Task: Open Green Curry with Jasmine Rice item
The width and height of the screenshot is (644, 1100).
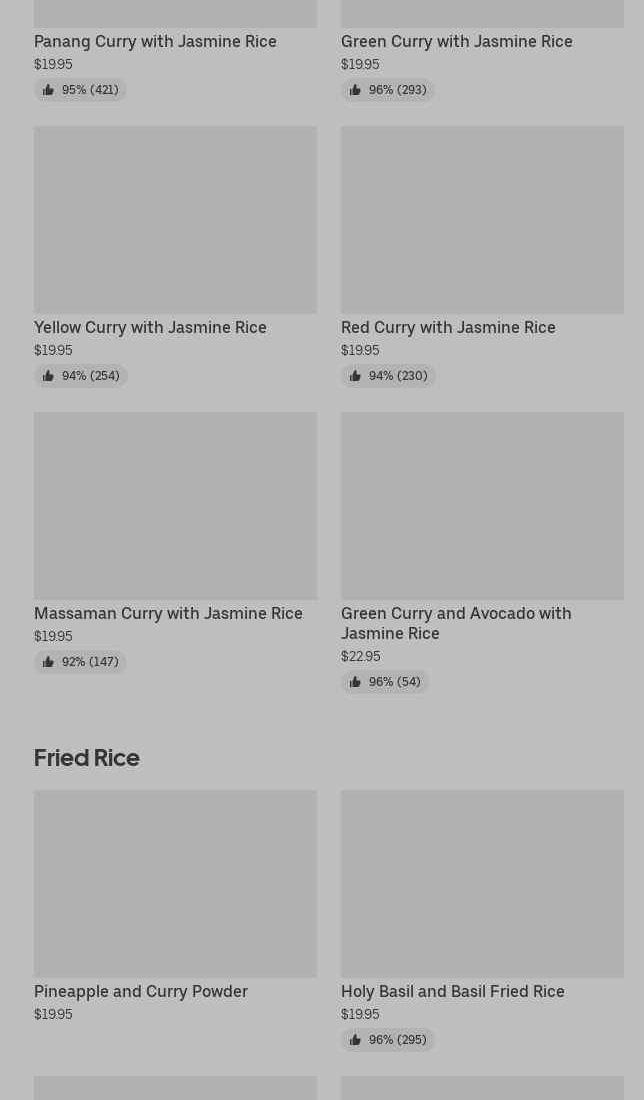Action: click(x=457, y=41)
